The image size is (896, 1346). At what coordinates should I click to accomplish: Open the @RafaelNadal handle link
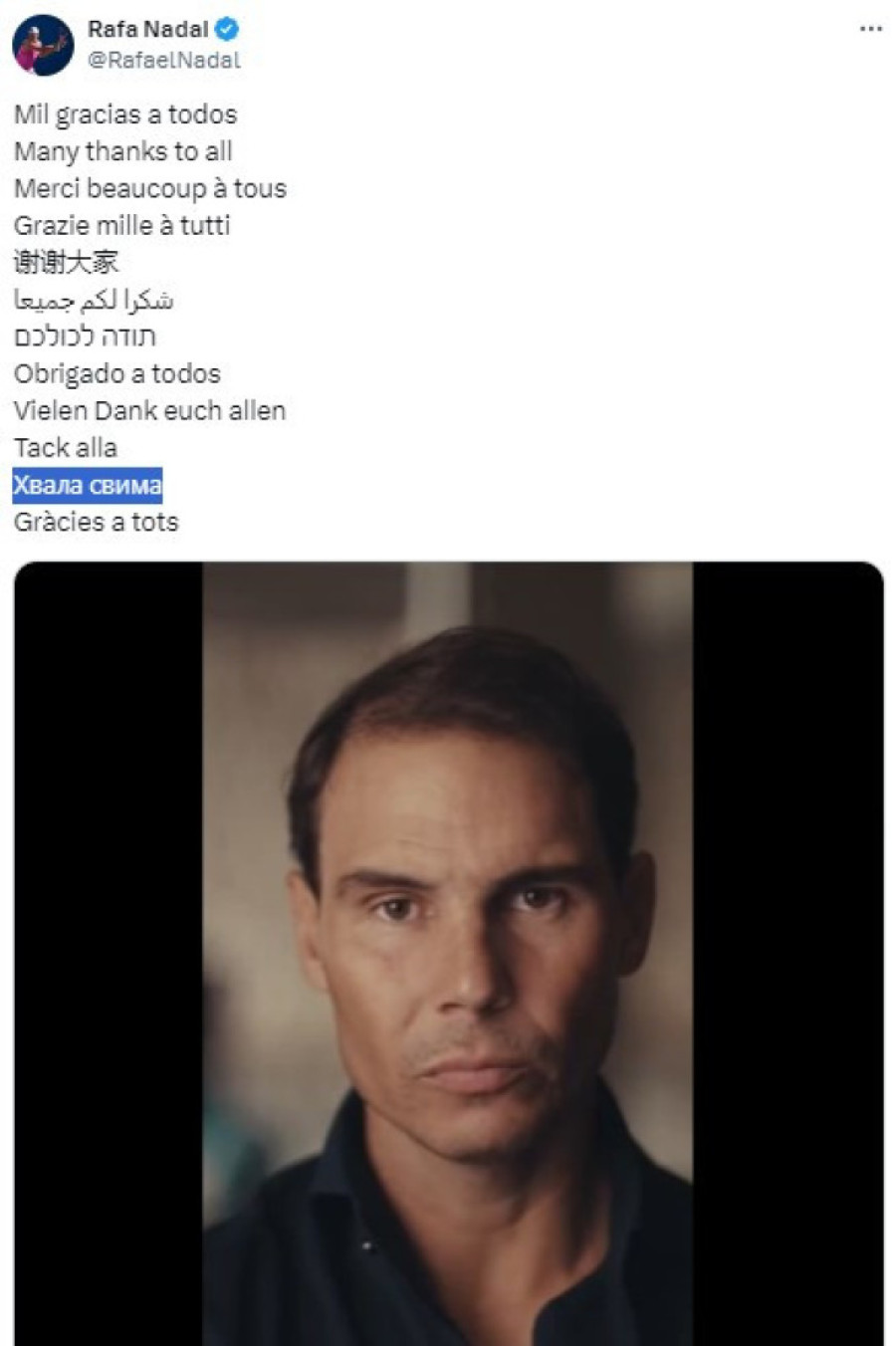click(x=164, y=60)
